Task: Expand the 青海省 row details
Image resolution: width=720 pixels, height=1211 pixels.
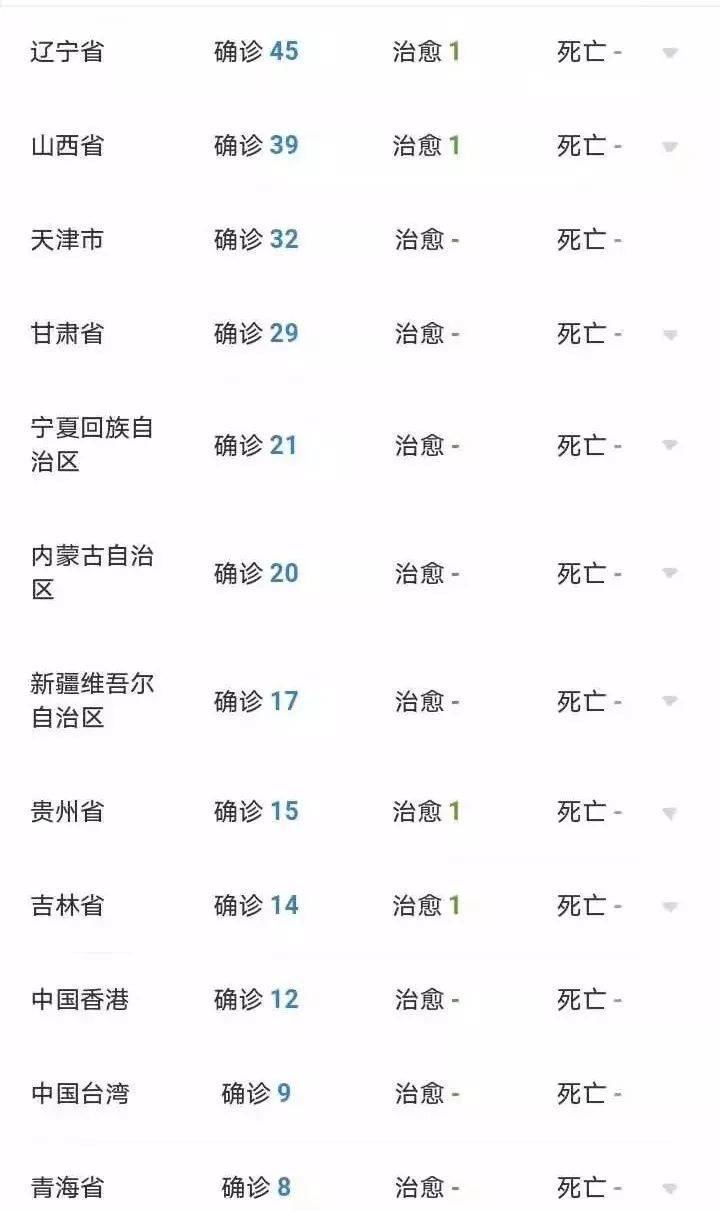Action: (x=666, y=1190)
